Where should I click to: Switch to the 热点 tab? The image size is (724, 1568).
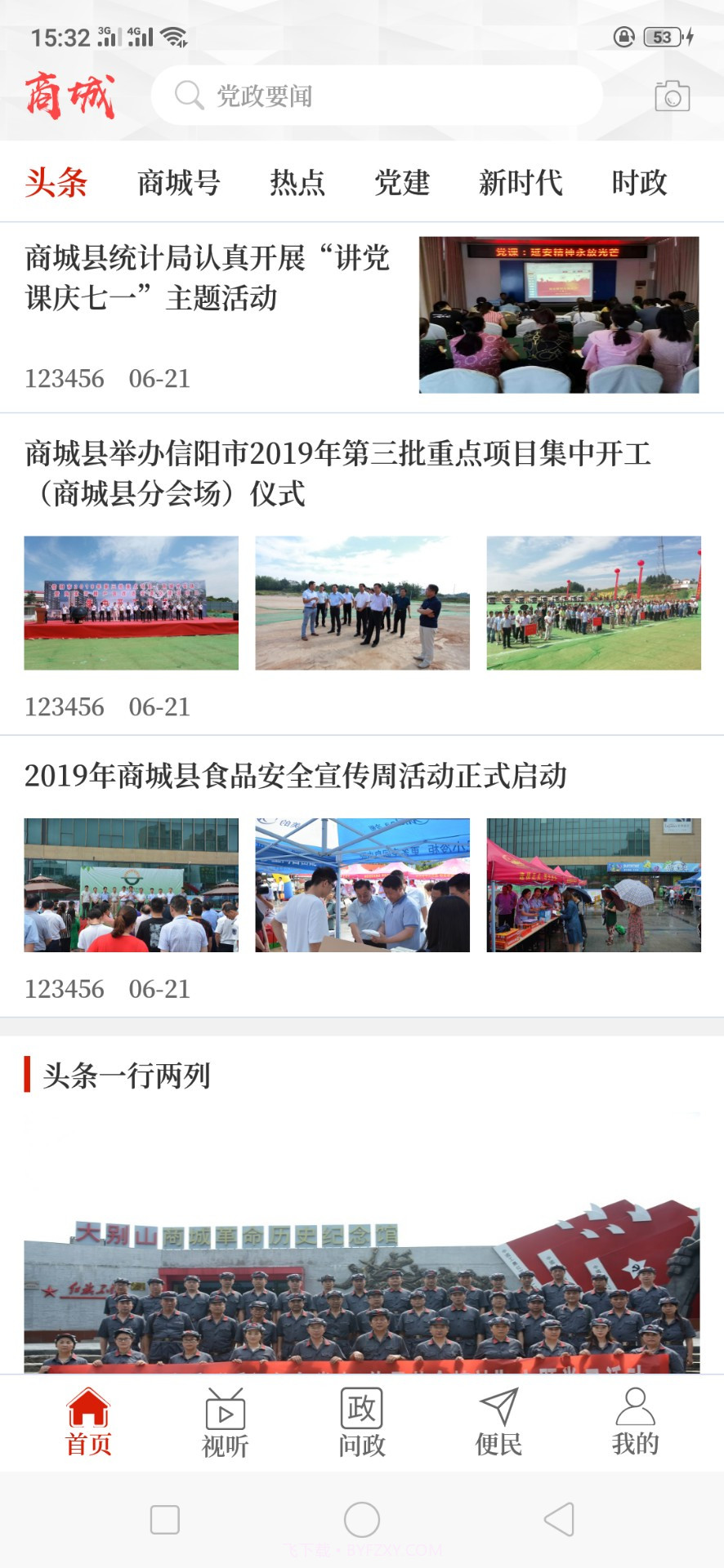tap(298, 182)
